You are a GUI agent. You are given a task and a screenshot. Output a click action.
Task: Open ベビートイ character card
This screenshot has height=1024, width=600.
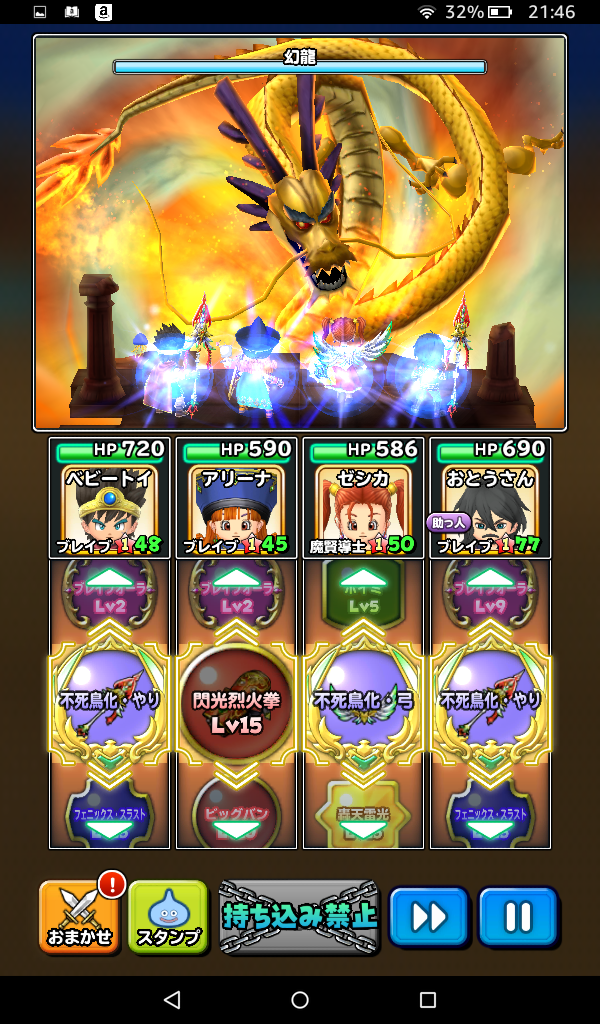pos(109,498)
